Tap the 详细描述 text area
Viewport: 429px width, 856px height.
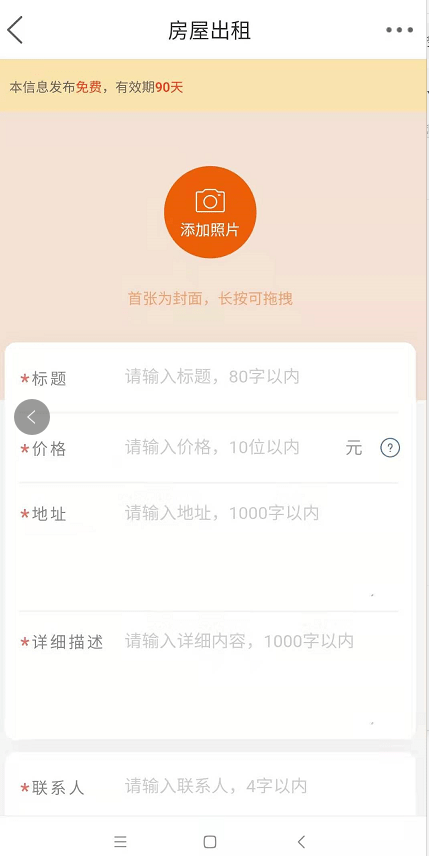261,677
